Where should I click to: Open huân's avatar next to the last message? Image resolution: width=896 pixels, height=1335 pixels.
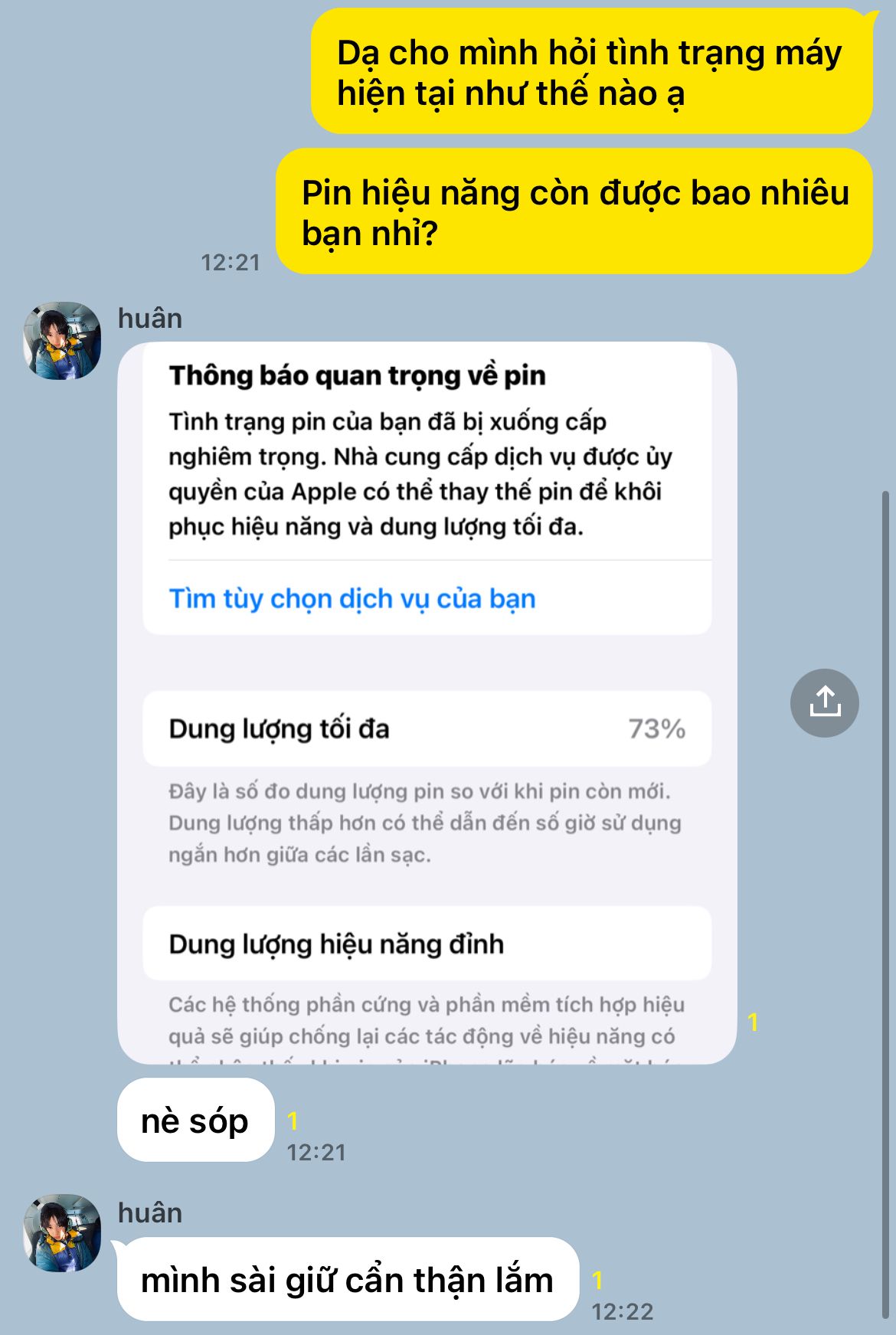(x=62, y=1232)
